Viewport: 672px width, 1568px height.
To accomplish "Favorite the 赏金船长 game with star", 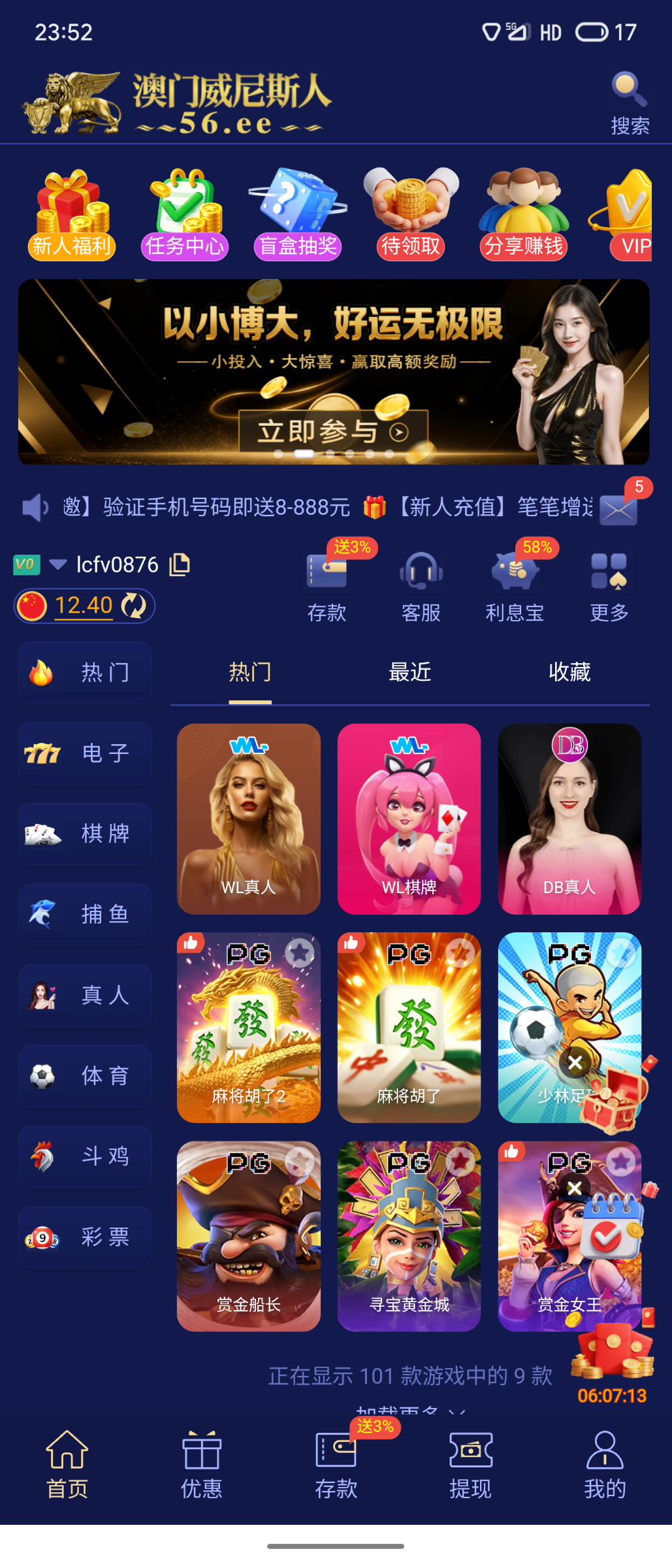I will 300,1161.
